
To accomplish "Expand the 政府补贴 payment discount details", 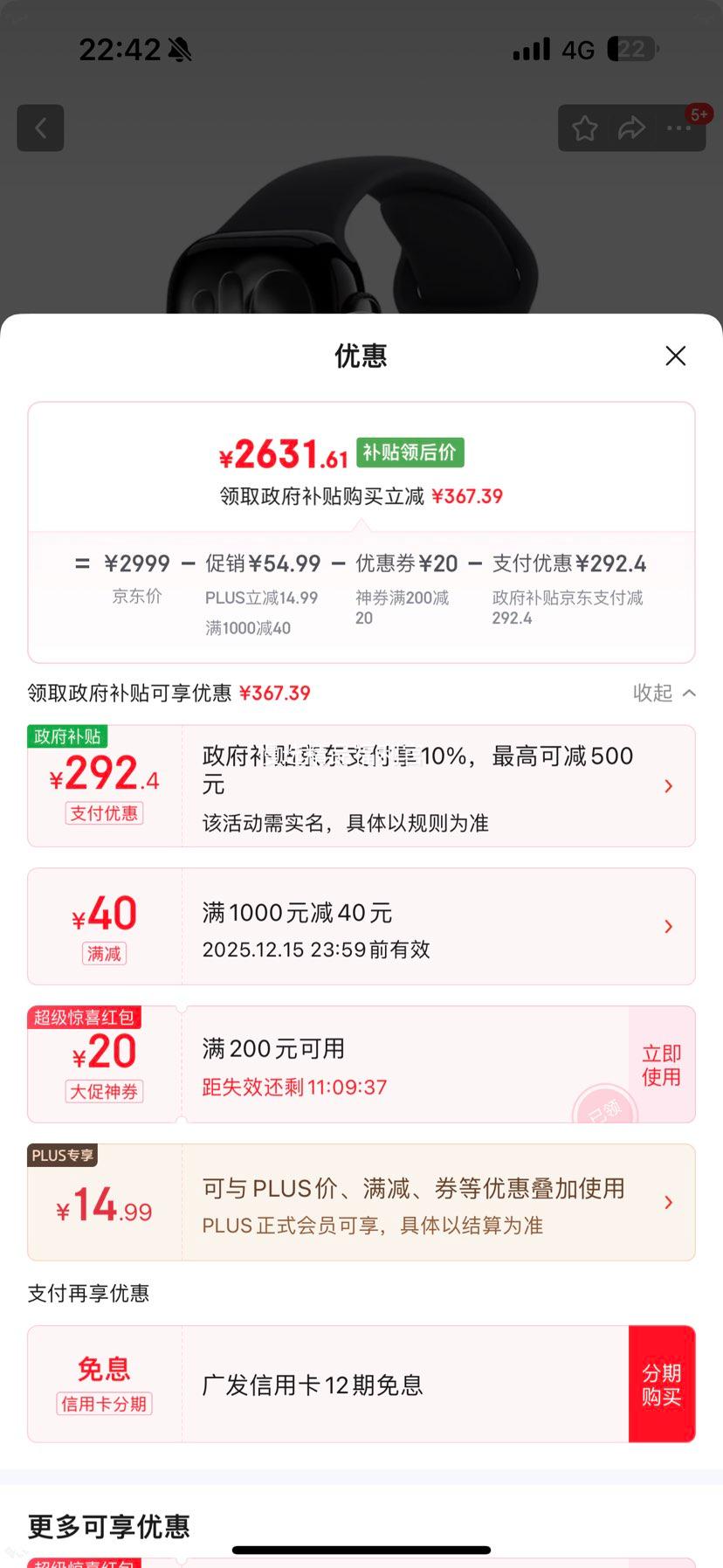I will pyautogui.click(x=669, y=786).
